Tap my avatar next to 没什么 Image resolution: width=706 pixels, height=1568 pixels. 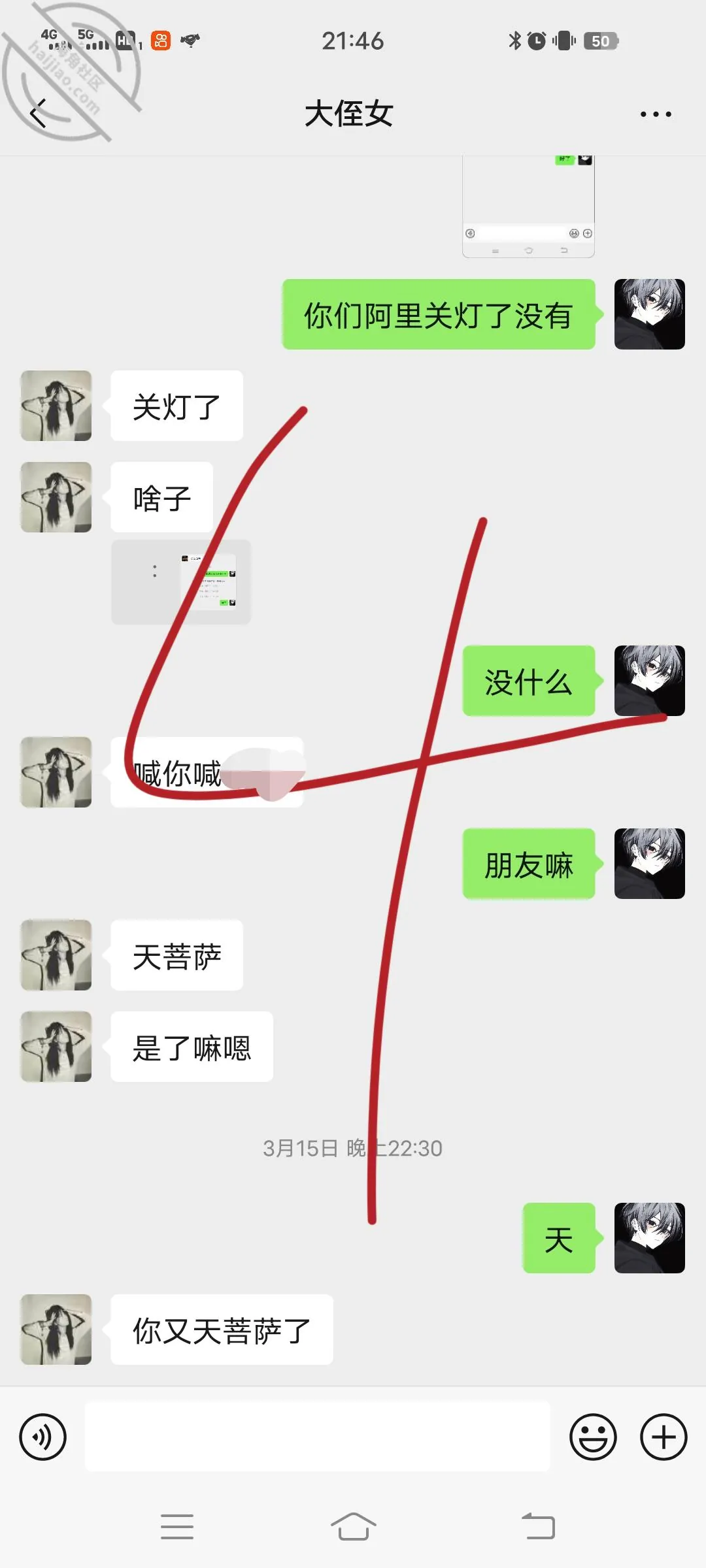point(650,681)
